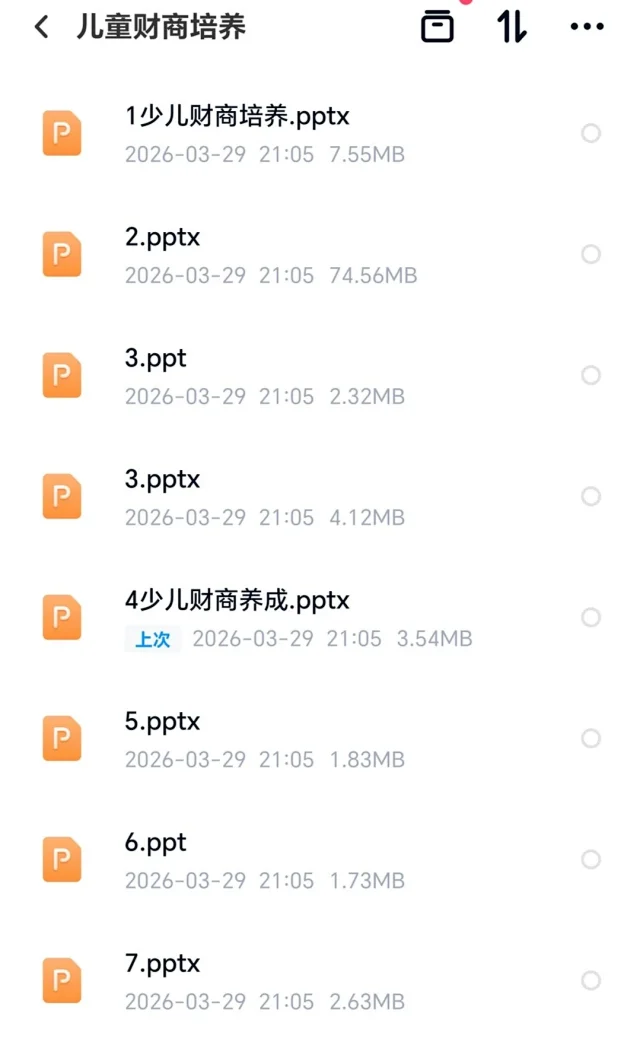Viewport: 640px width, 1061px height.
Task: Check the circle beside 4少儿财商养成.pptx
Action: click(x=591, y=617)
